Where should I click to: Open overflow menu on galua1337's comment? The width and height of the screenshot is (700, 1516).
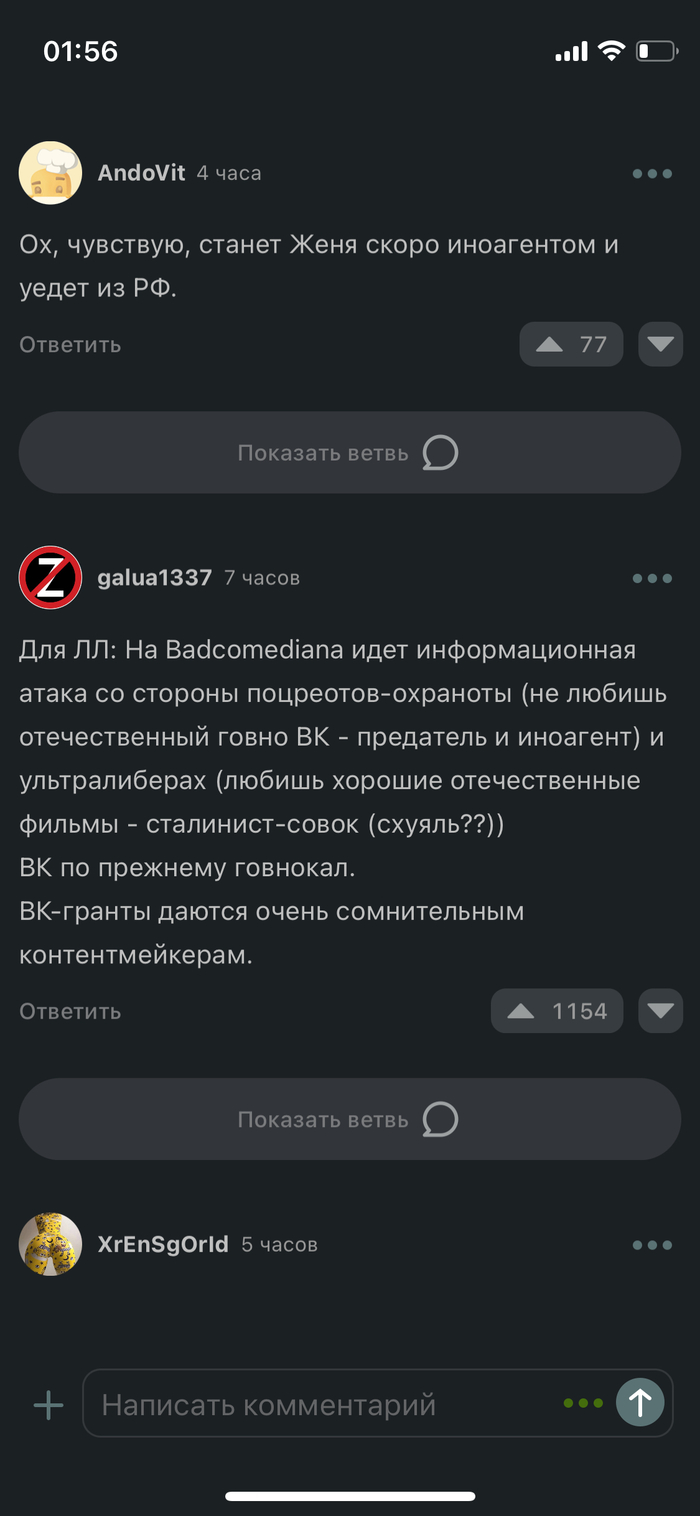(652, 578)
